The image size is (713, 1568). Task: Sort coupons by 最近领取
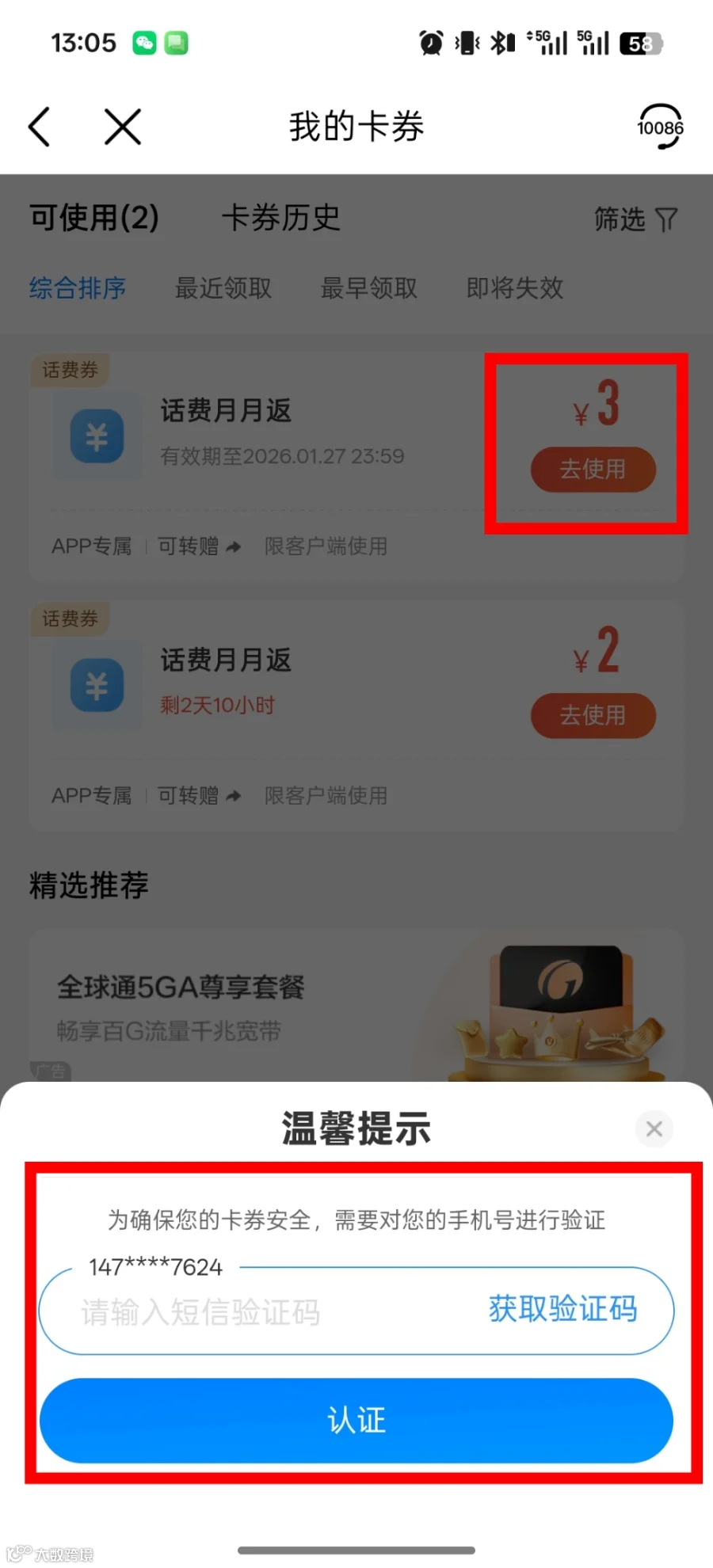click(x=223, y=288)
